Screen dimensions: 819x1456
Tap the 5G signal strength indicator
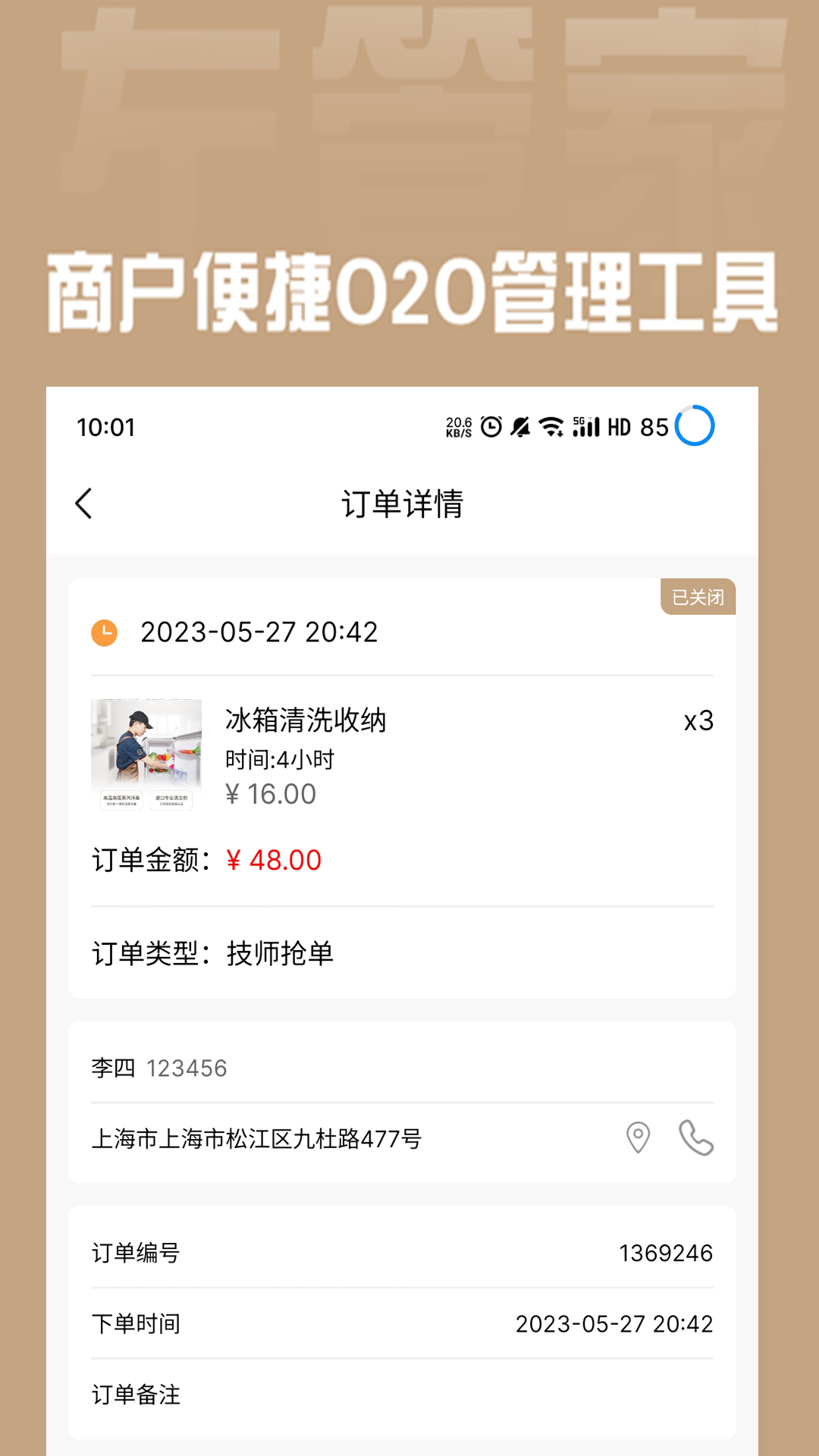coord(585,427)
